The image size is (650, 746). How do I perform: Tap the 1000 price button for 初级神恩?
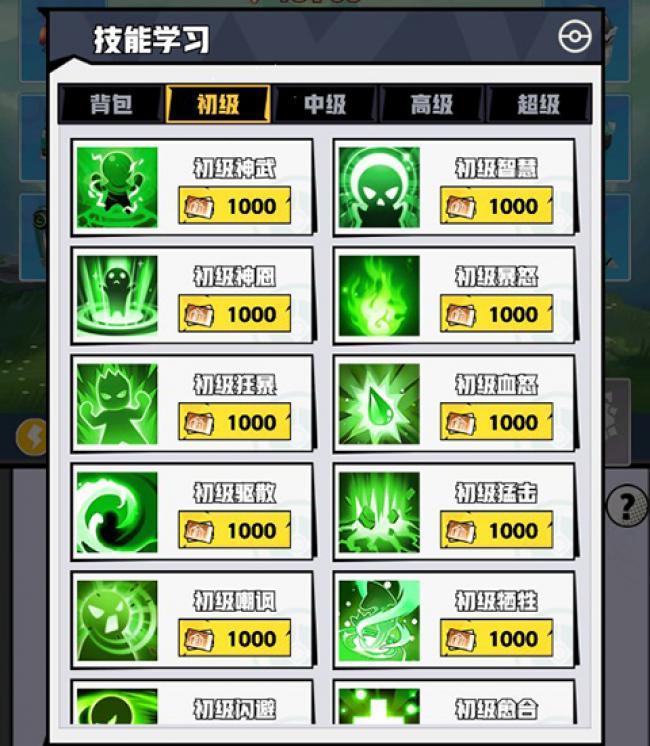point(235,315)
